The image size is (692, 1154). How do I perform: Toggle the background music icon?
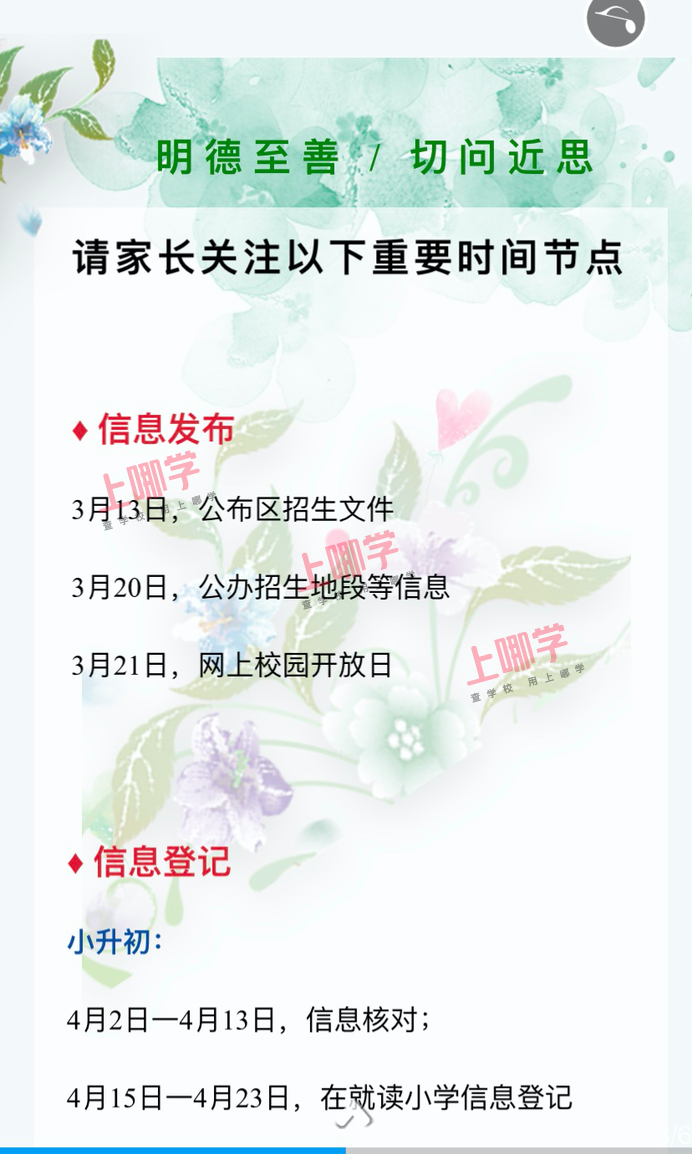(x=615, y=20)
